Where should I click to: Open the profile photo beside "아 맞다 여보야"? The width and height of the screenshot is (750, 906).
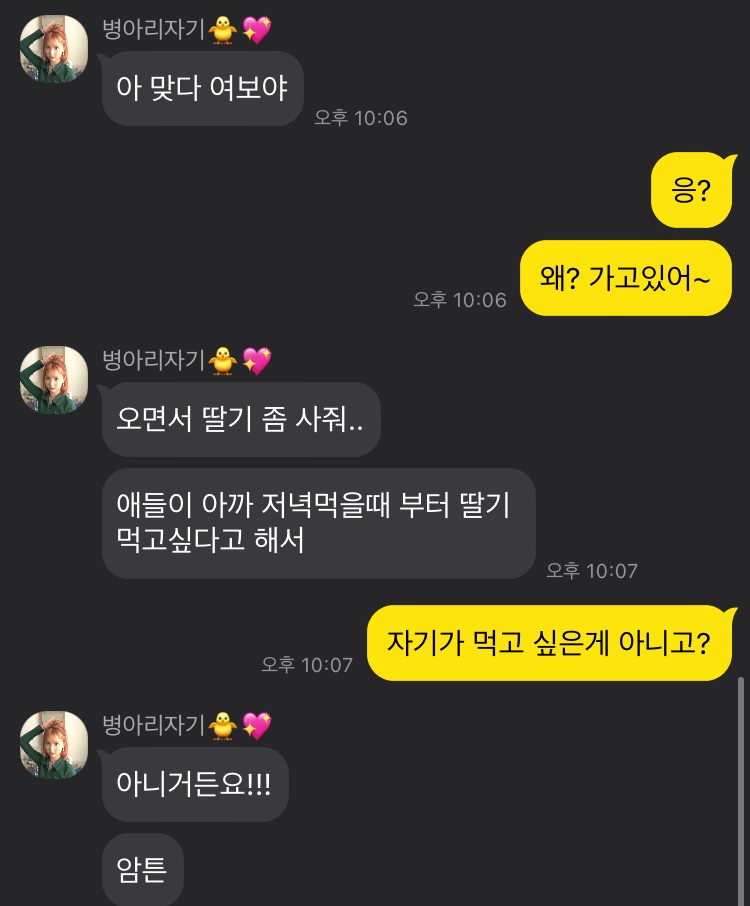point(53,49)
